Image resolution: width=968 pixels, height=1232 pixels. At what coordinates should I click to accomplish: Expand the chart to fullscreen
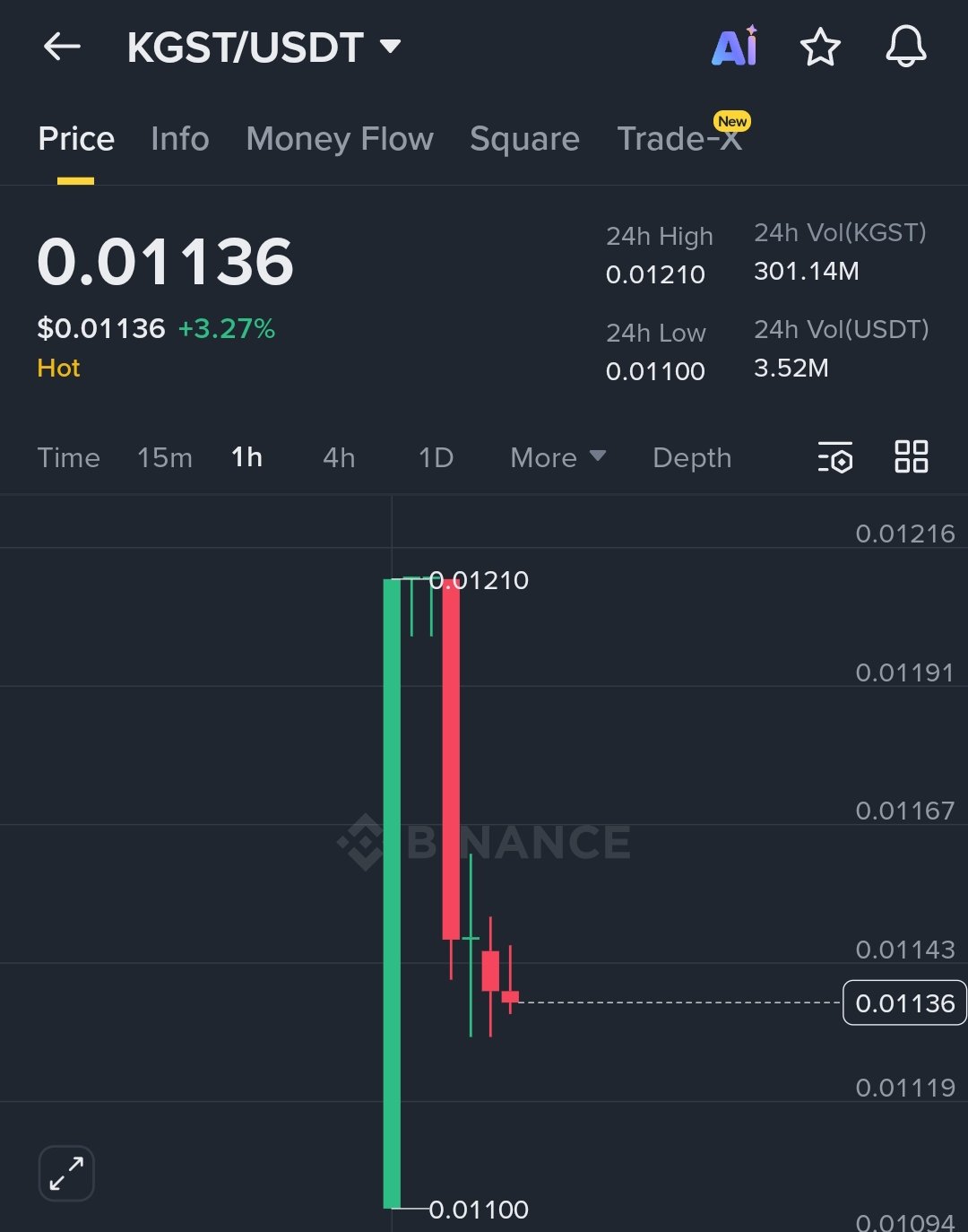click(x=66, y=1173)
